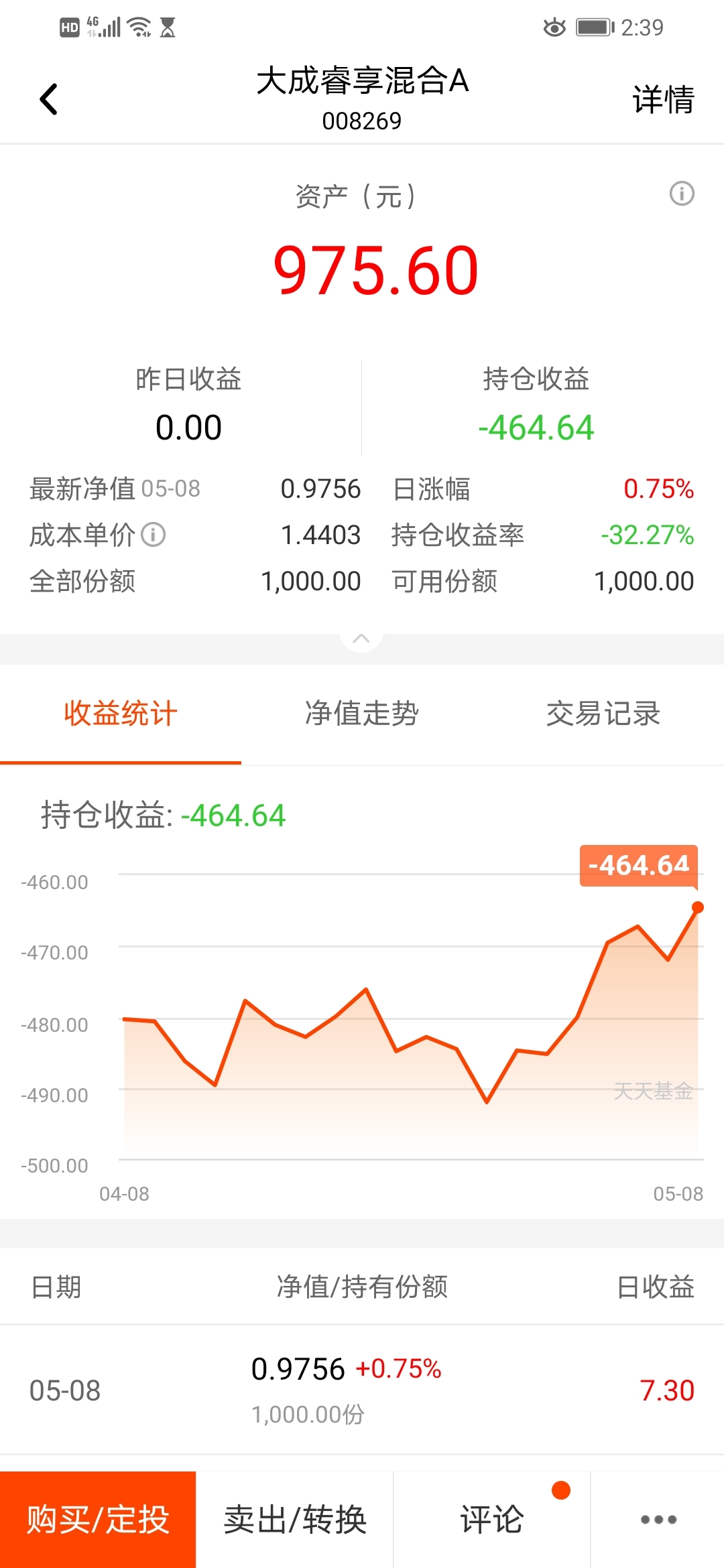Screen dimensions: 724x1568
Task: Select the 收益统计 tab
Action: click(x=121, y=714)
